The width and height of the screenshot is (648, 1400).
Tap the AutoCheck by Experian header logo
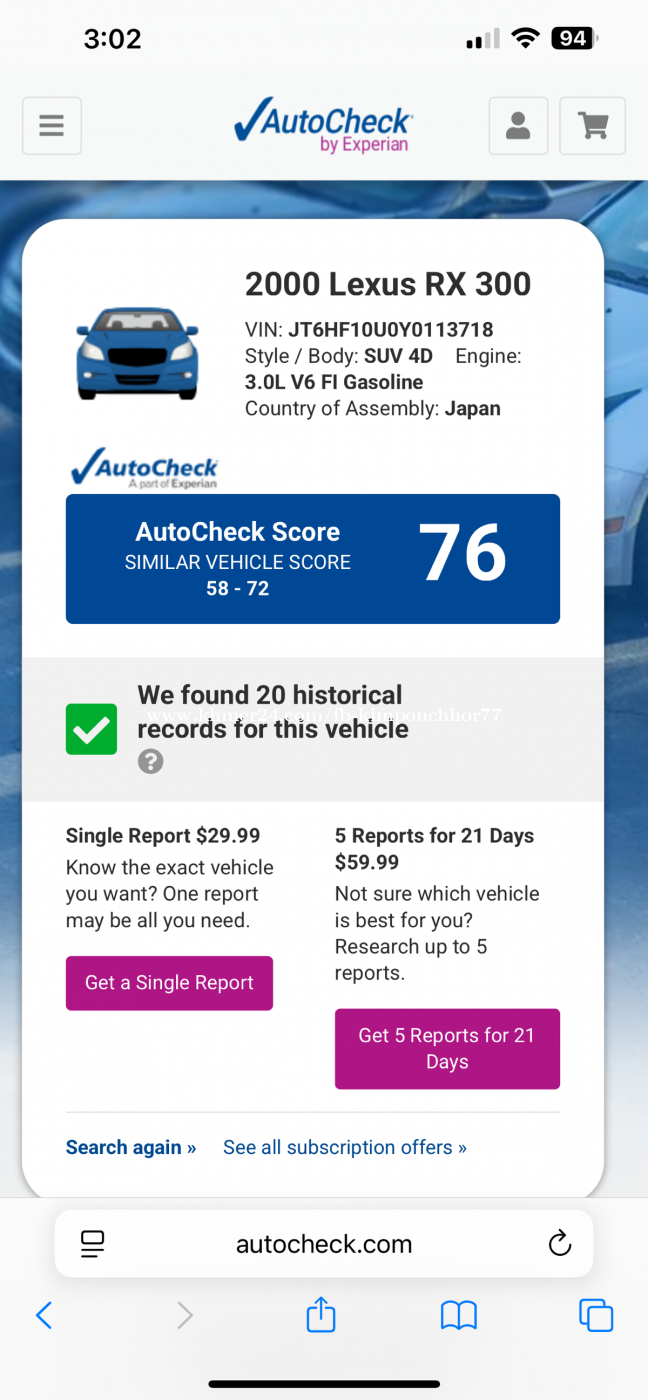323,126
